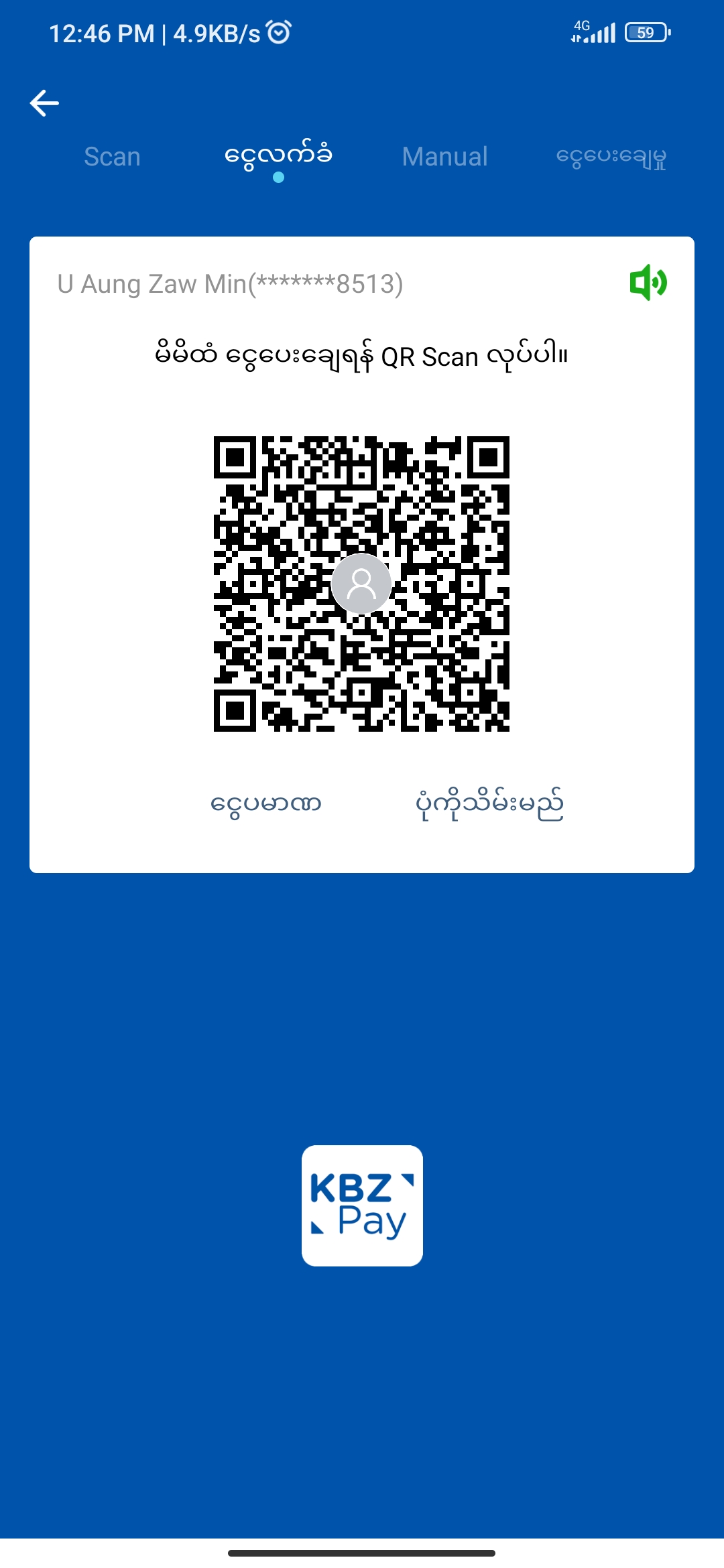Save the image with ပုံကိုသိမ်းမည်
724x1568 pixels.
[489, 803]
